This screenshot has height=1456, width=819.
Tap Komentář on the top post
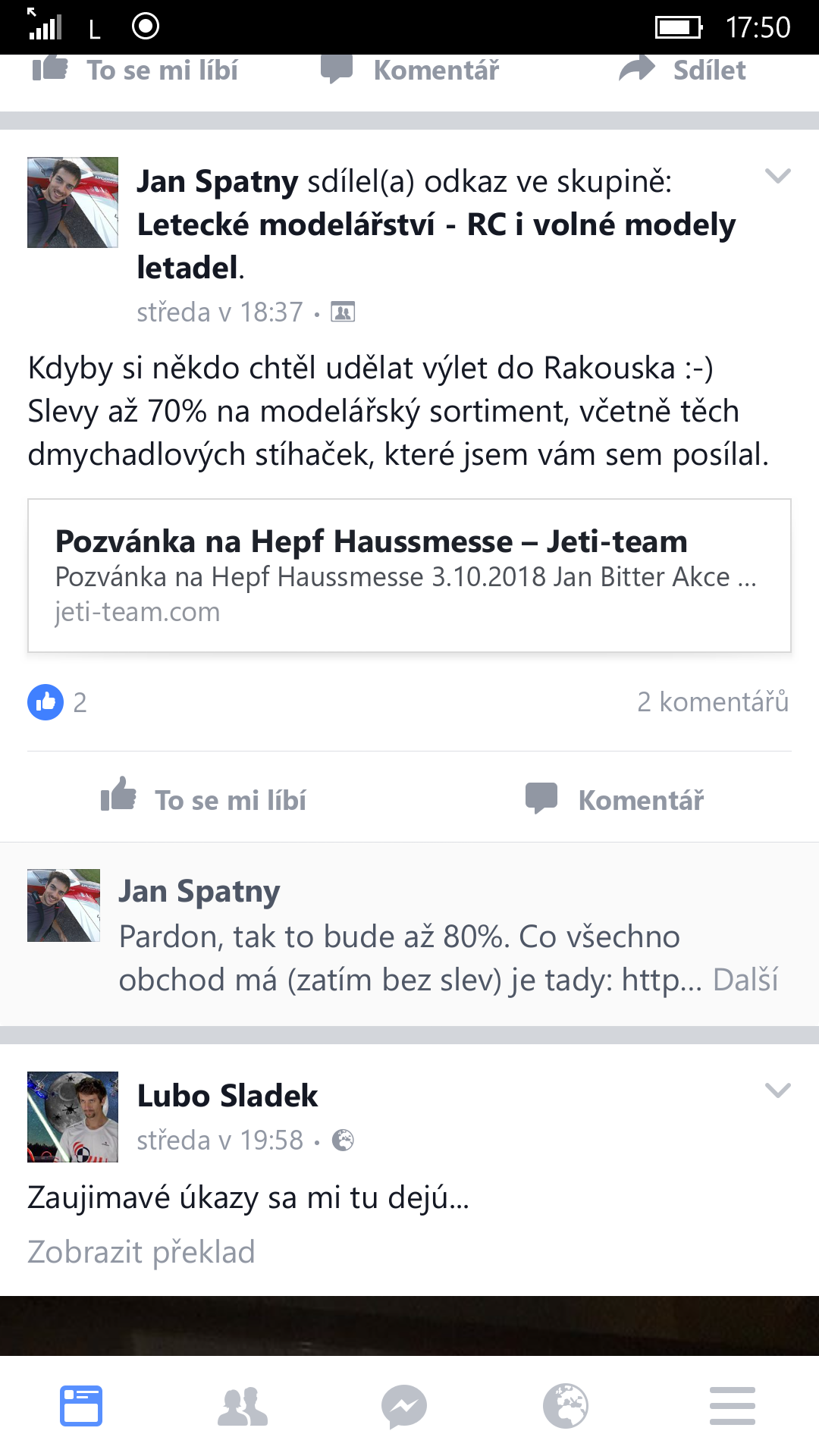410,71
